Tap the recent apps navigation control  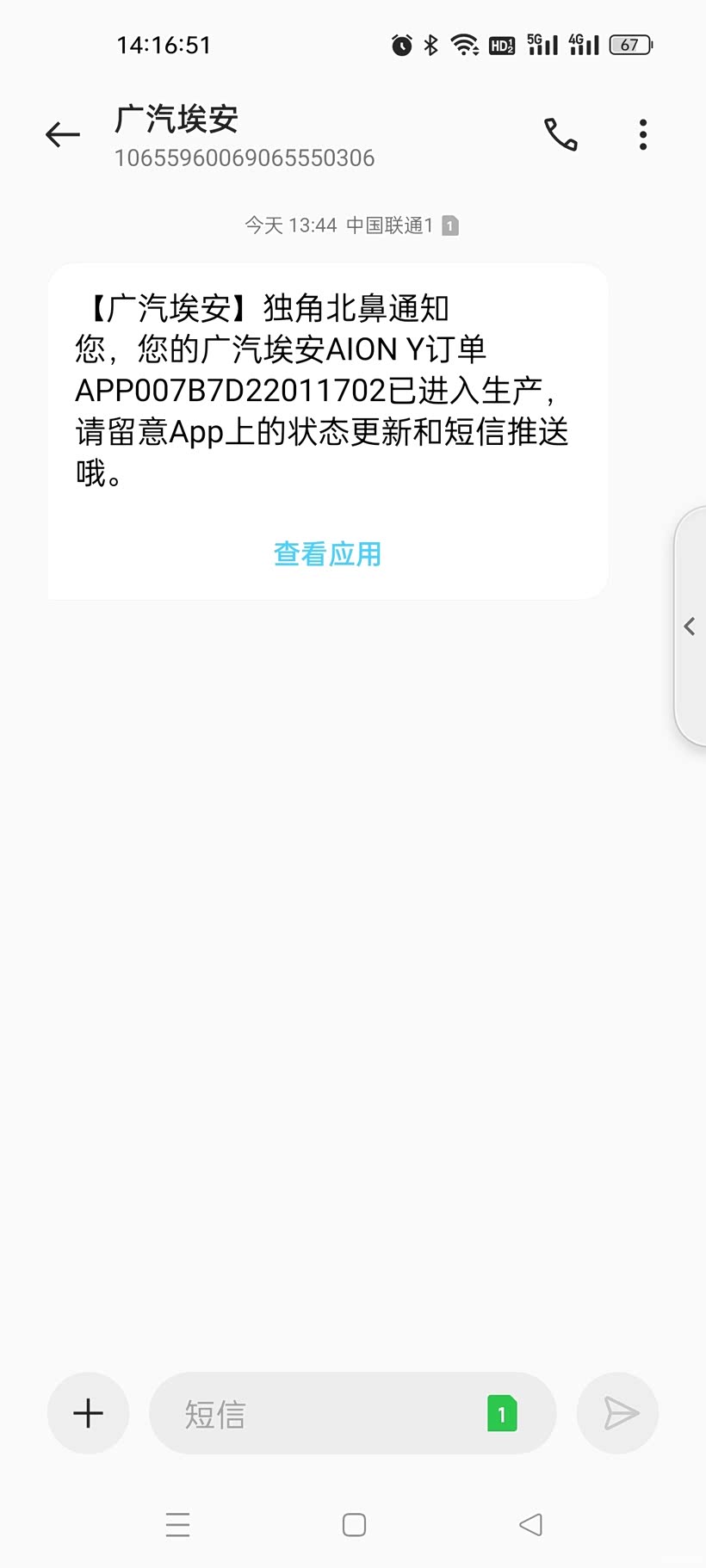tap(177, 1523)
